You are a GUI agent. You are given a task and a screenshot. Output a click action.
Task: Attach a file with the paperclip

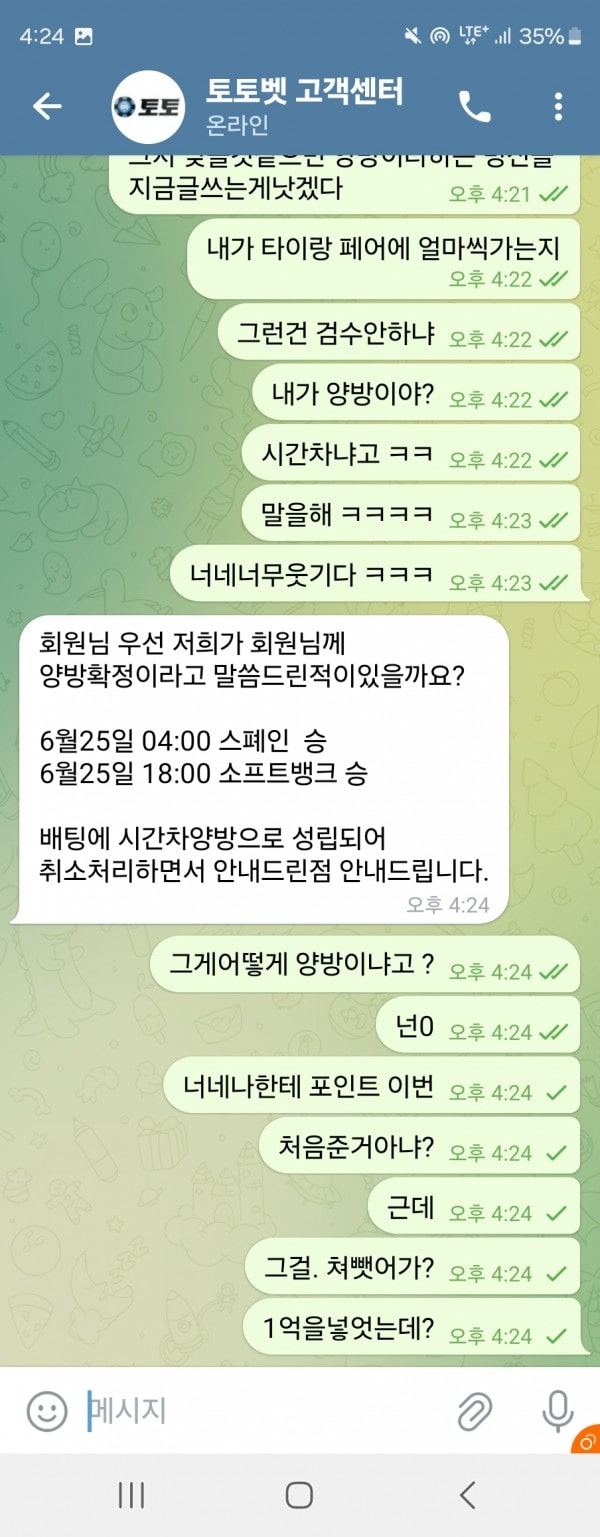tap(476, 1411)
